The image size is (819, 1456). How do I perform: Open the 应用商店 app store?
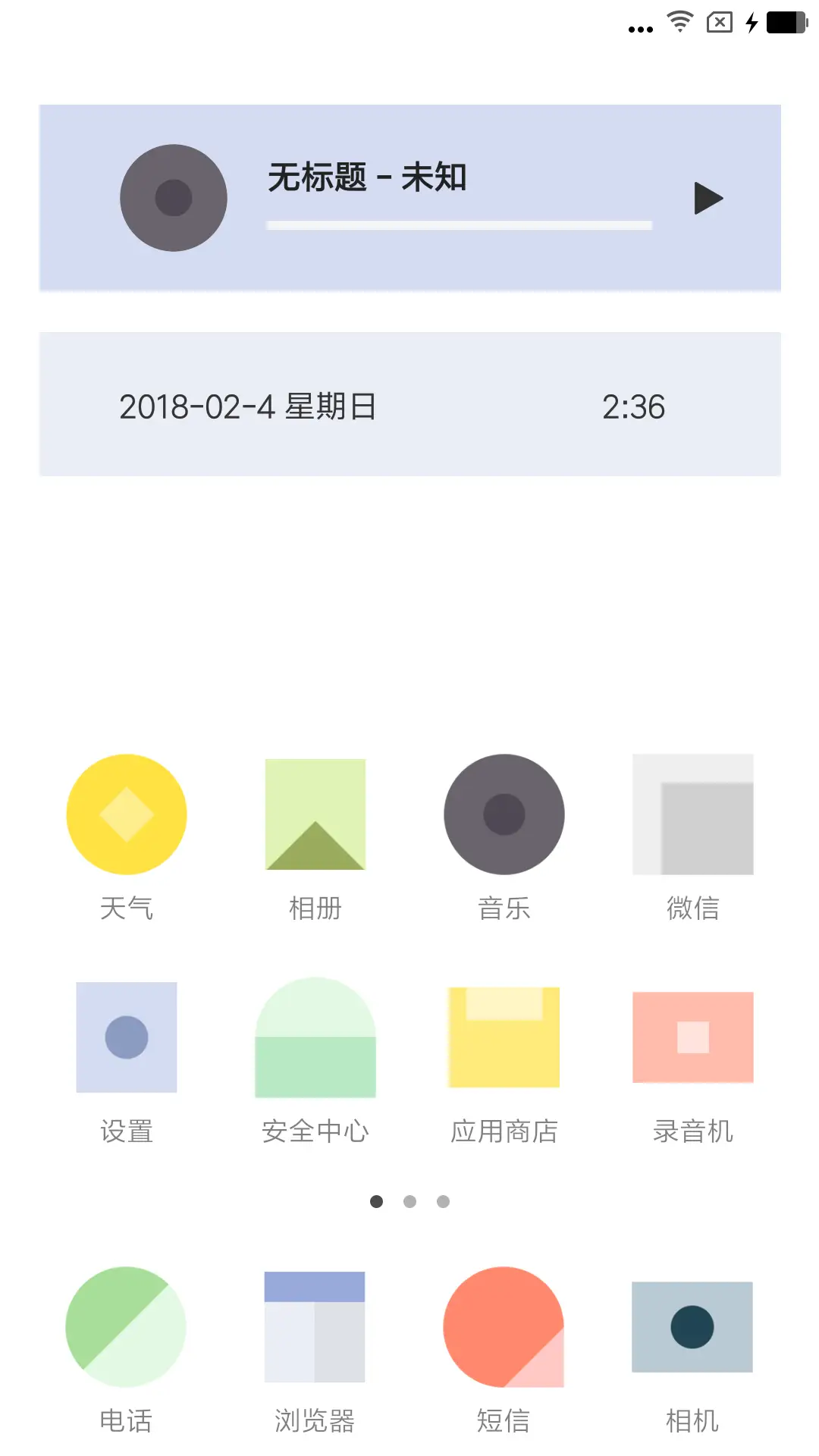click(504, 1037)
